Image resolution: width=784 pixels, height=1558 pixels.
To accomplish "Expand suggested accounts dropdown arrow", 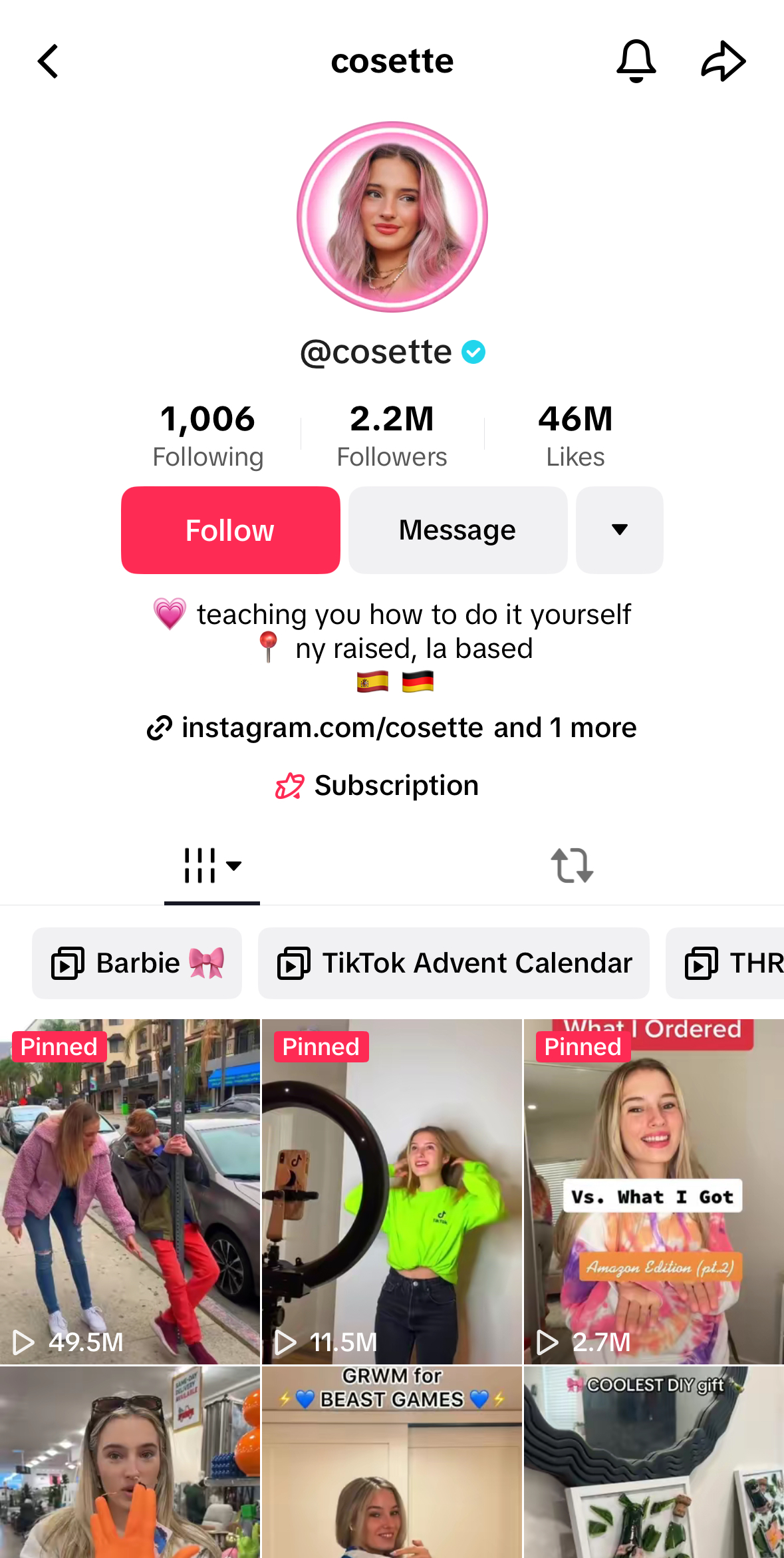I will [x=619, y=530].
